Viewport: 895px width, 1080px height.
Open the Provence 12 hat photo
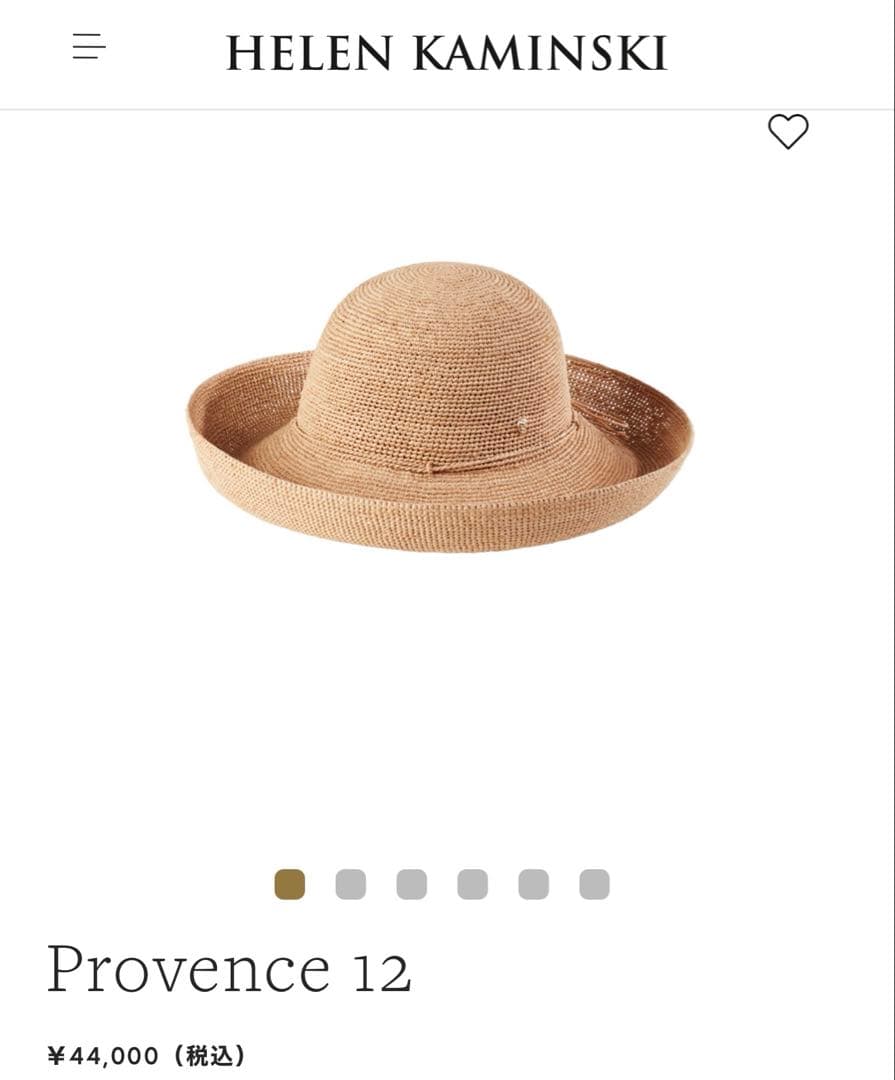(x=440, y=406)
